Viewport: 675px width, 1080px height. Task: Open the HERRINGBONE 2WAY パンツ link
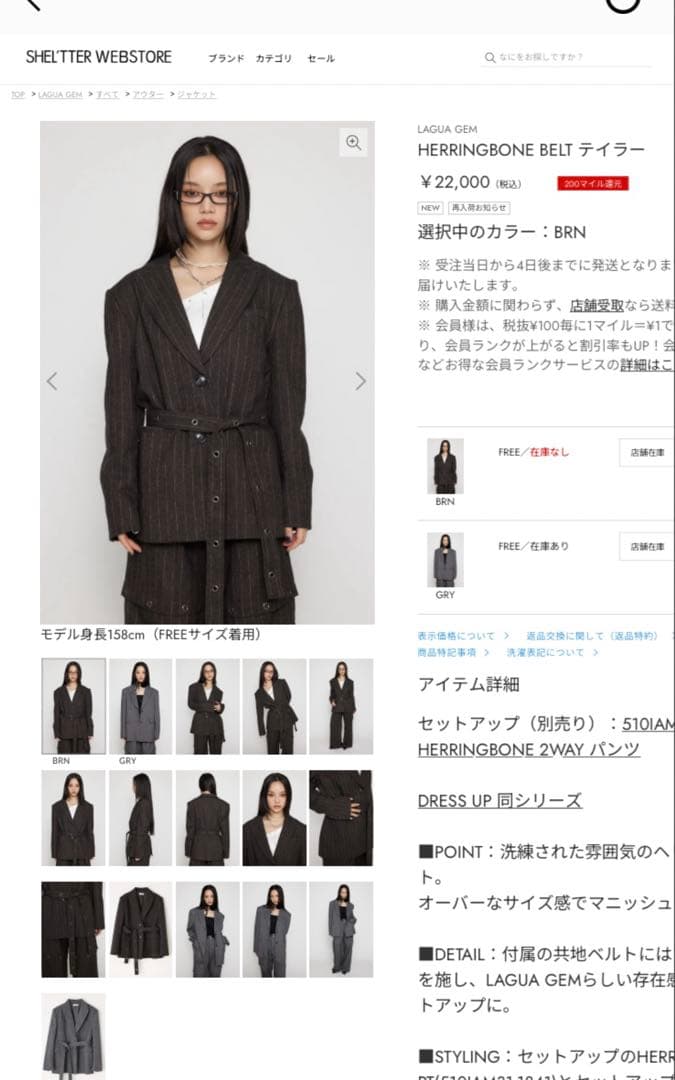529,749
